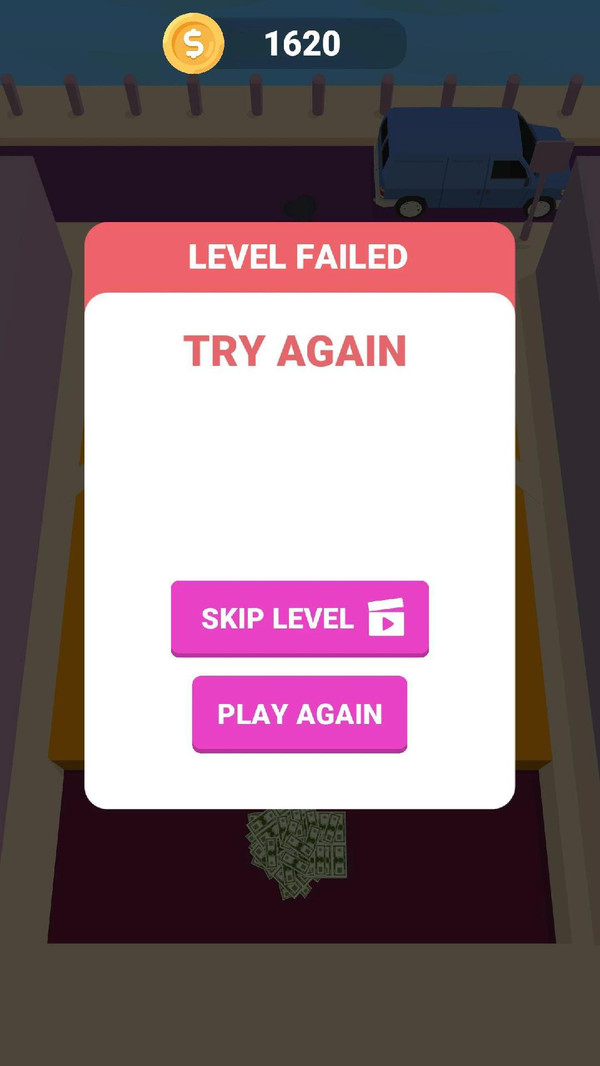Retry with the Play Again button

300,713
